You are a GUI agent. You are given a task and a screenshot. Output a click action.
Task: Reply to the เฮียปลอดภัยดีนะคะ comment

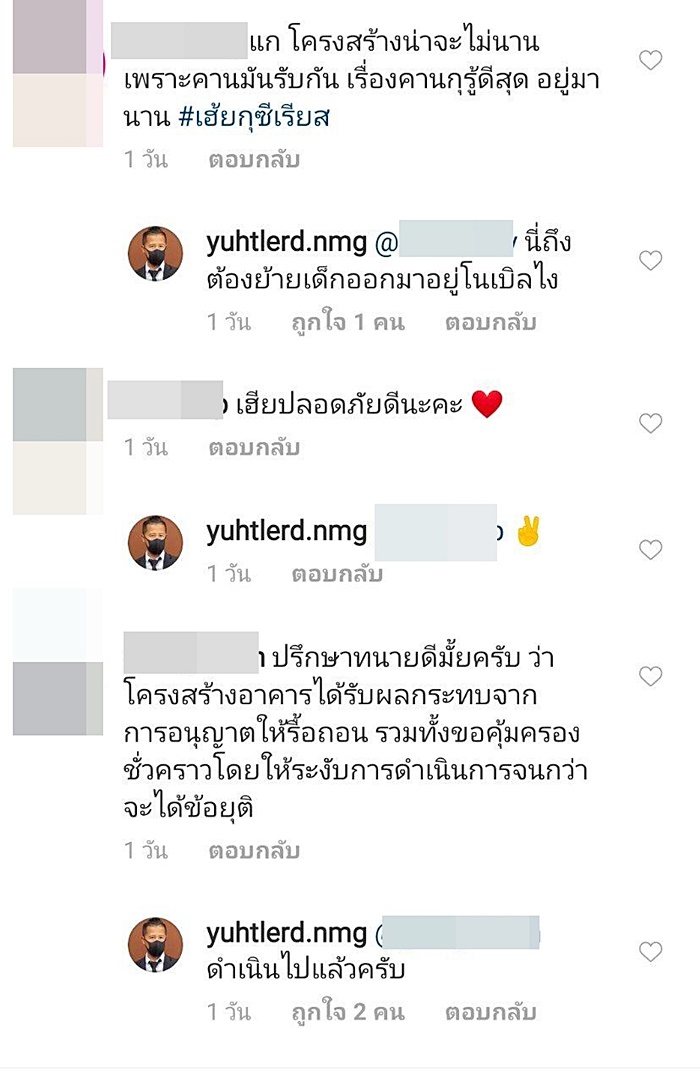pyautogui.click(x=254, y=448)
